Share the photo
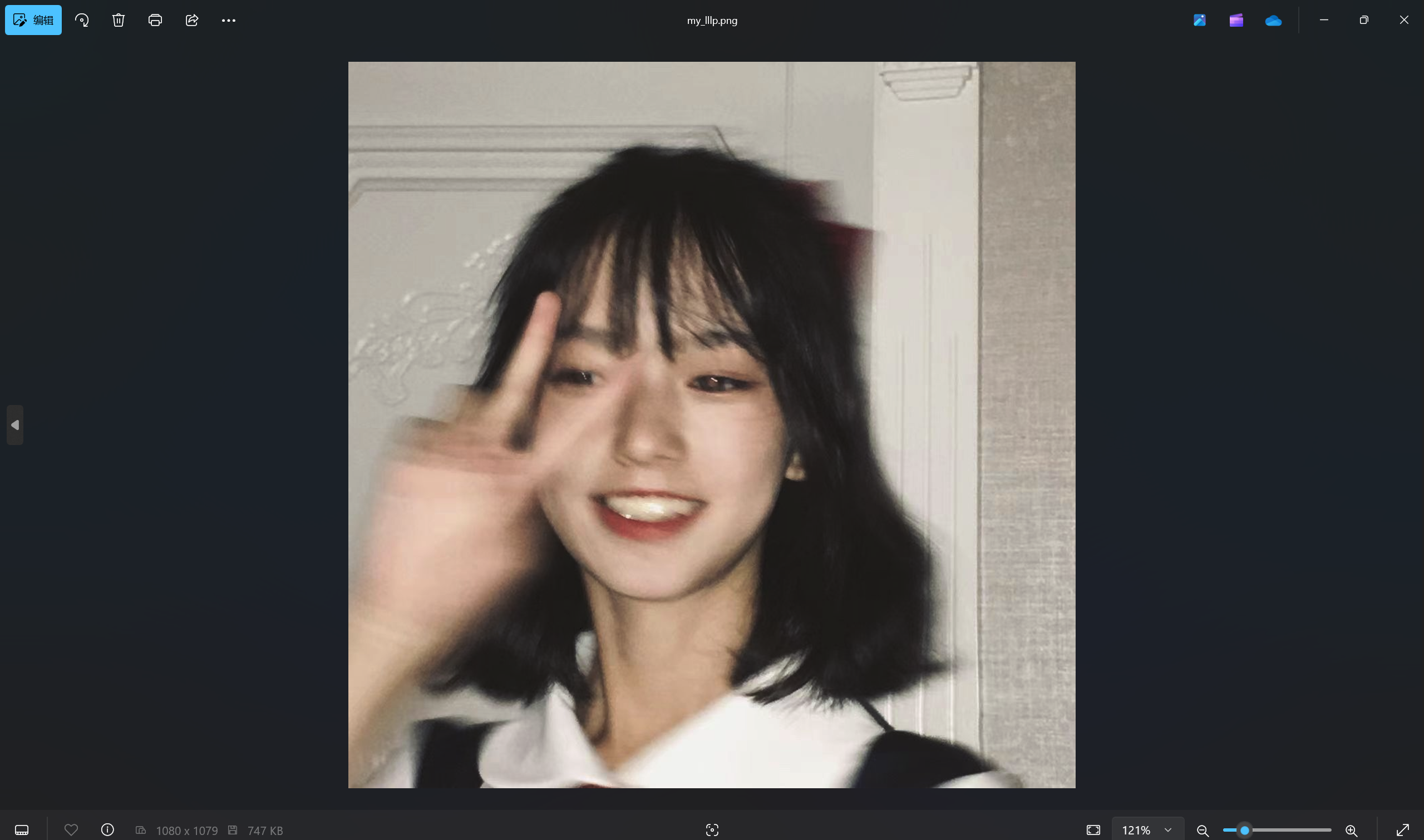 (x=192, y=21)
